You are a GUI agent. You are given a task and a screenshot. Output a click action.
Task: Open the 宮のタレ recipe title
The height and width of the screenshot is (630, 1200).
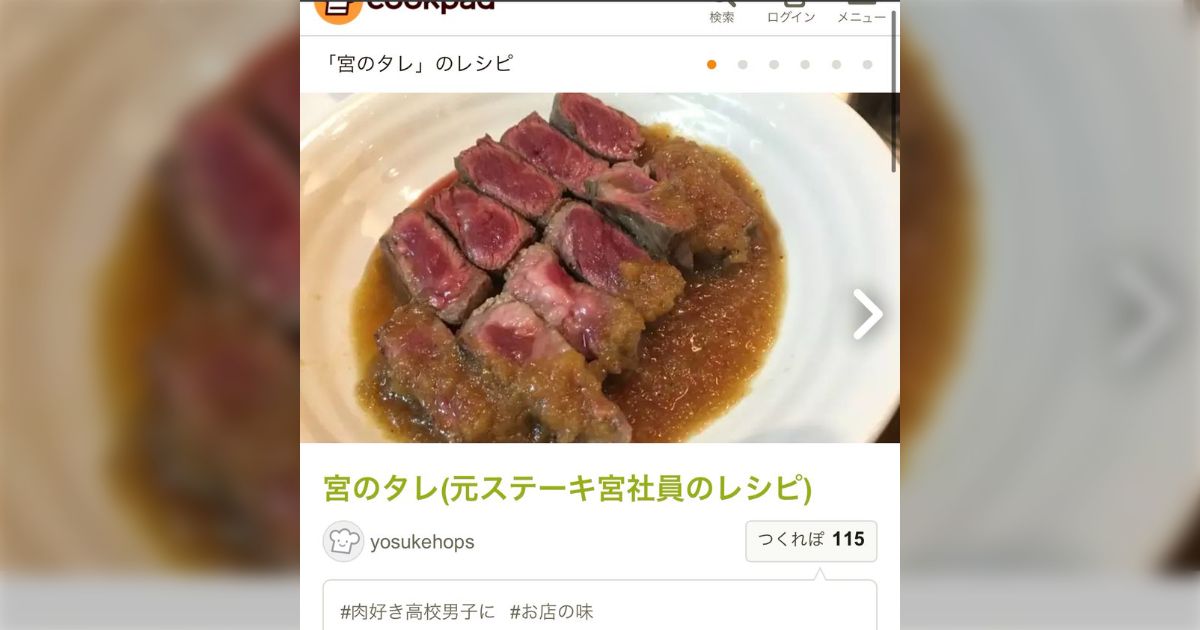(567, 488)
